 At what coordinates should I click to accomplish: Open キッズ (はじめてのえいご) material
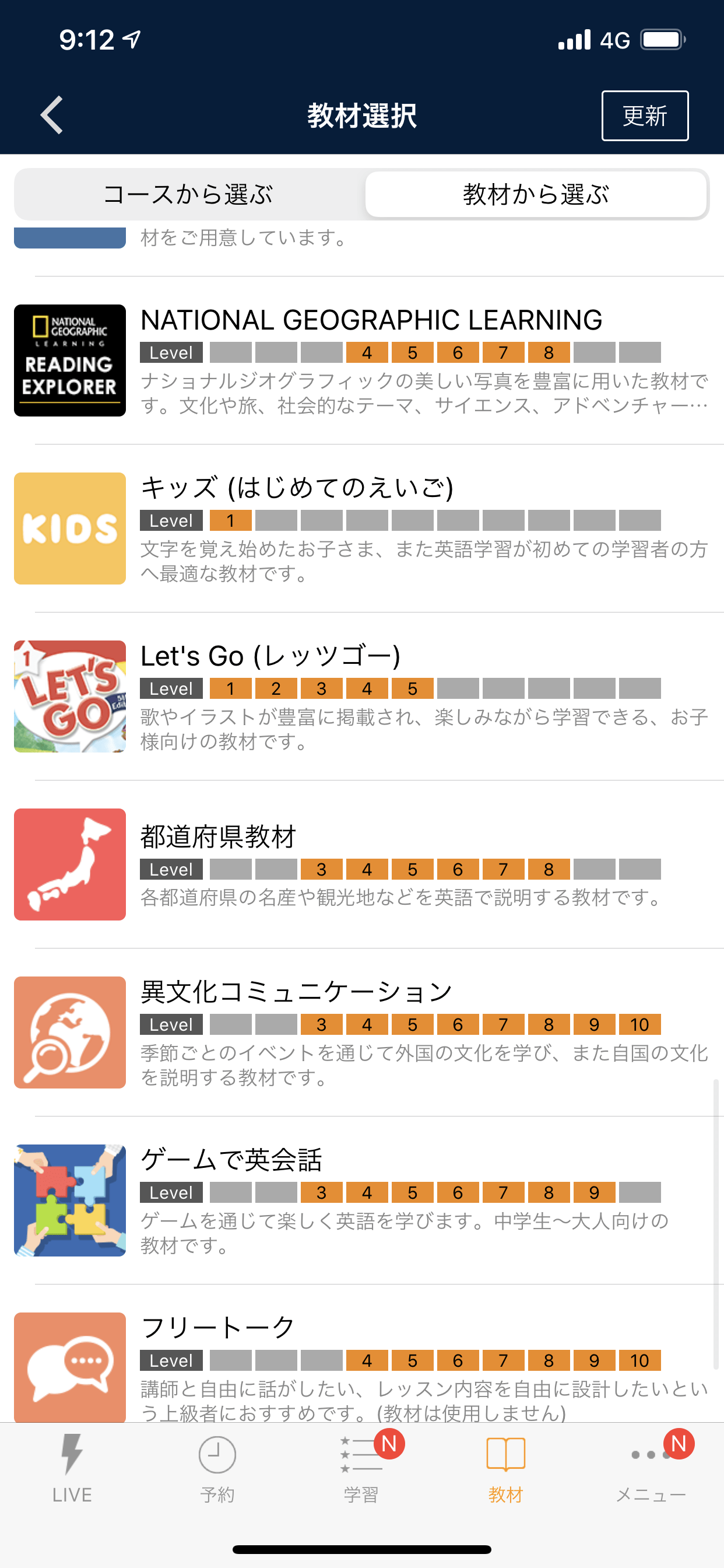point(362,528)
